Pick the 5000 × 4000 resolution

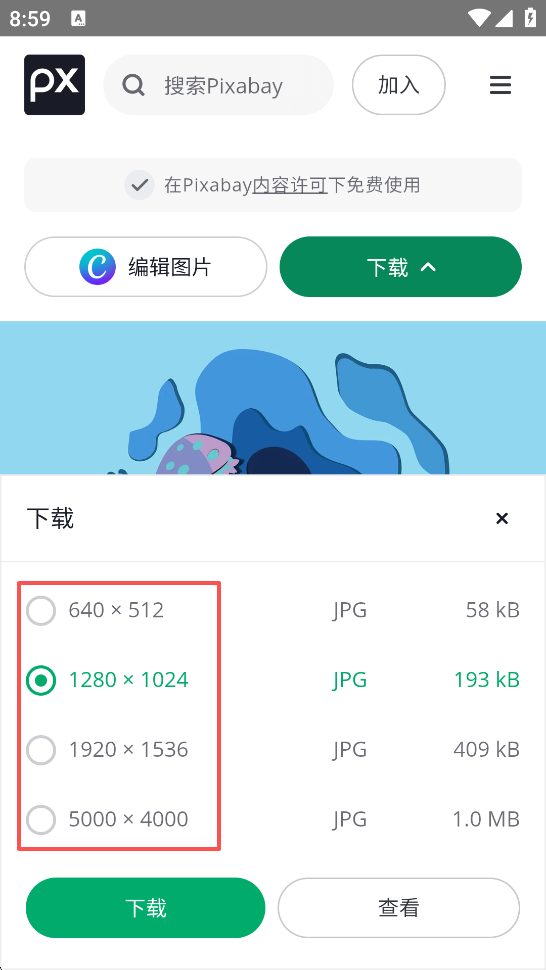pos(273,819)
